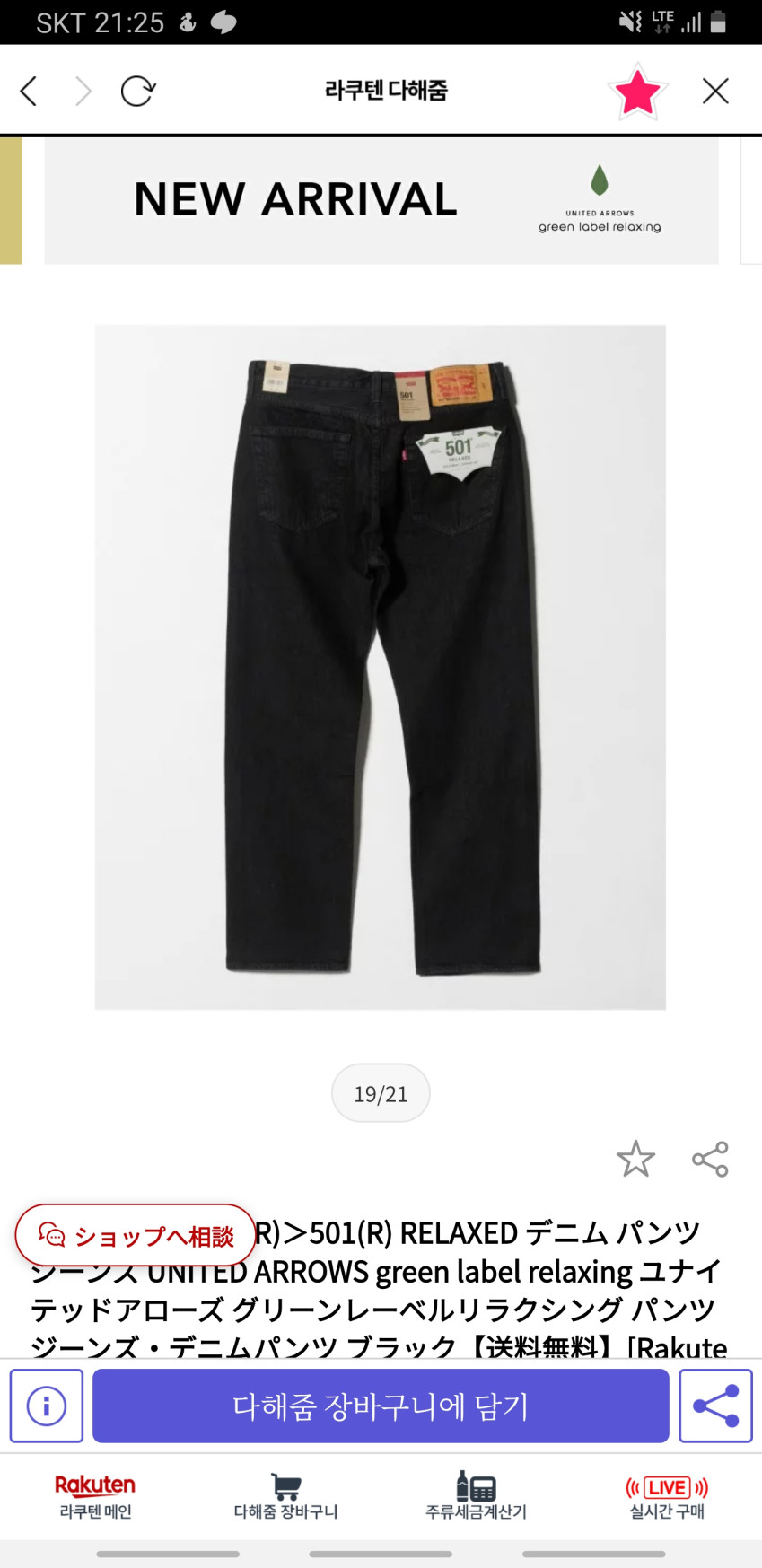Open 다해줌 장바구니 cart tab
This screenshot has width=762, height=1568.
point(285,1497)
